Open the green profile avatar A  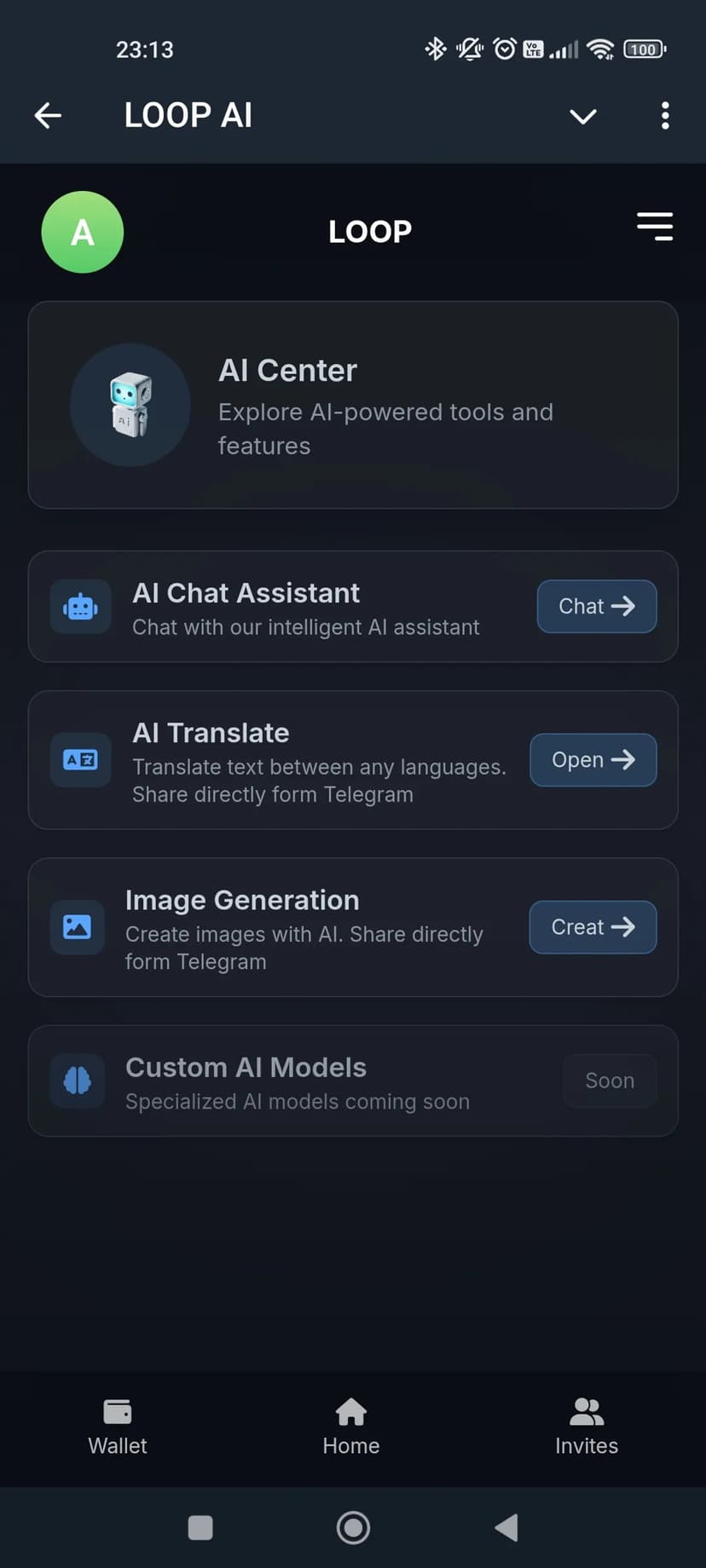click(83, 232)
